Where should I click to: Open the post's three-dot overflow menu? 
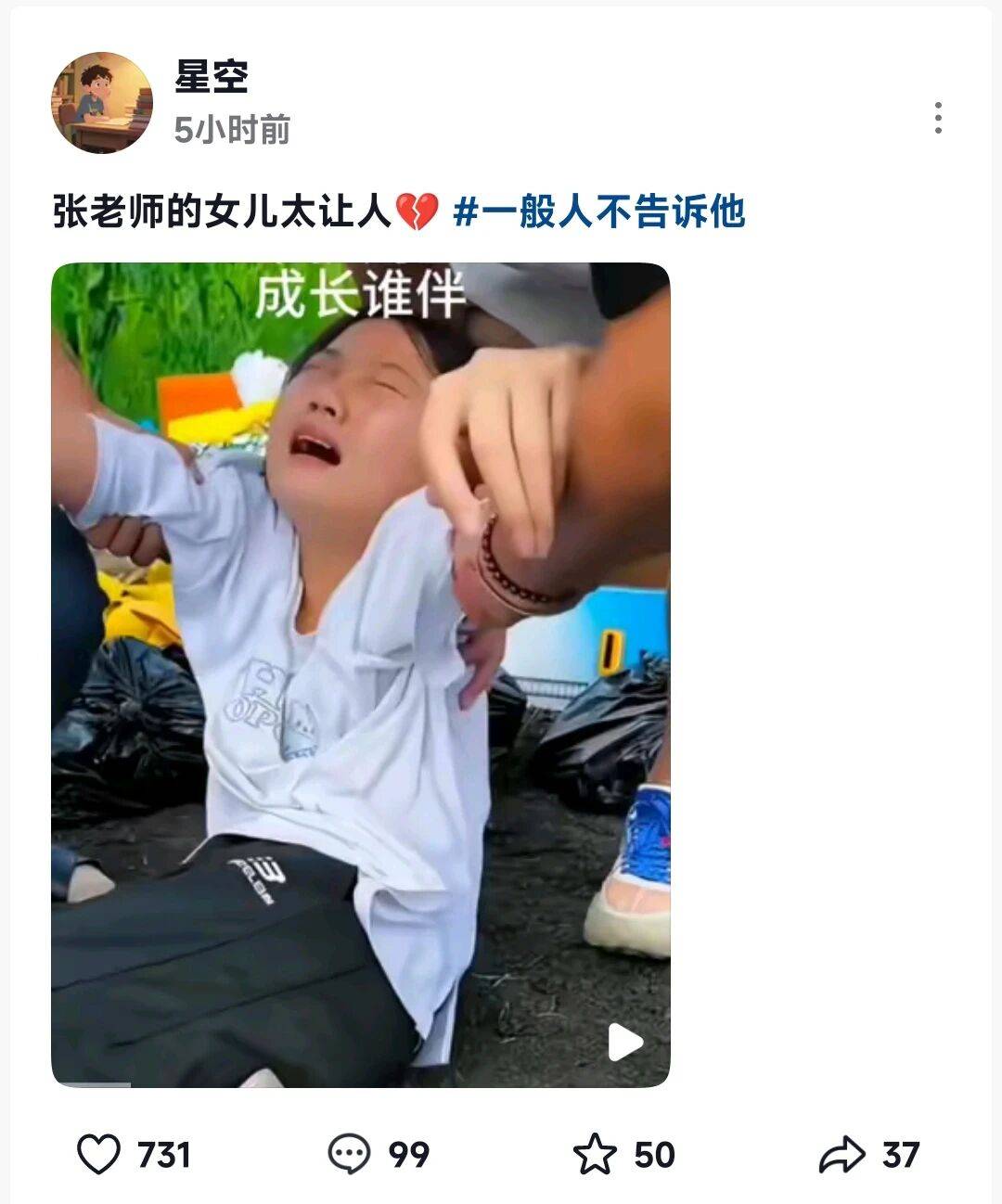[x=938, y=119]
